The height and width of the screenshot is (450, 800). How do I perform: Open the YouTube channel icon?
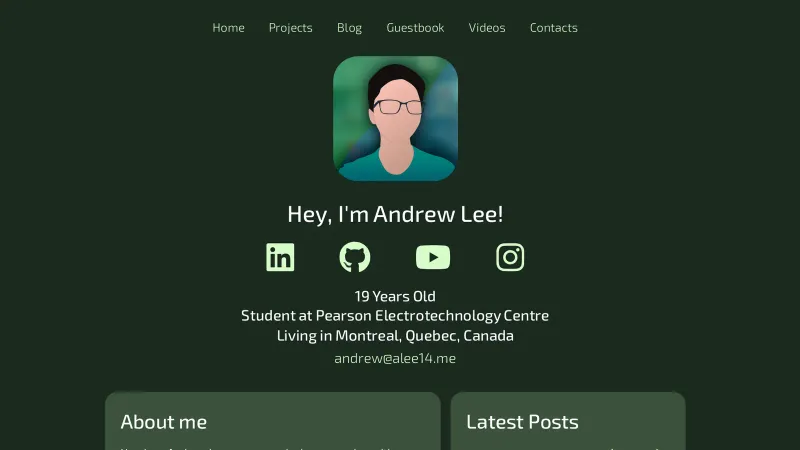[433, 257]
